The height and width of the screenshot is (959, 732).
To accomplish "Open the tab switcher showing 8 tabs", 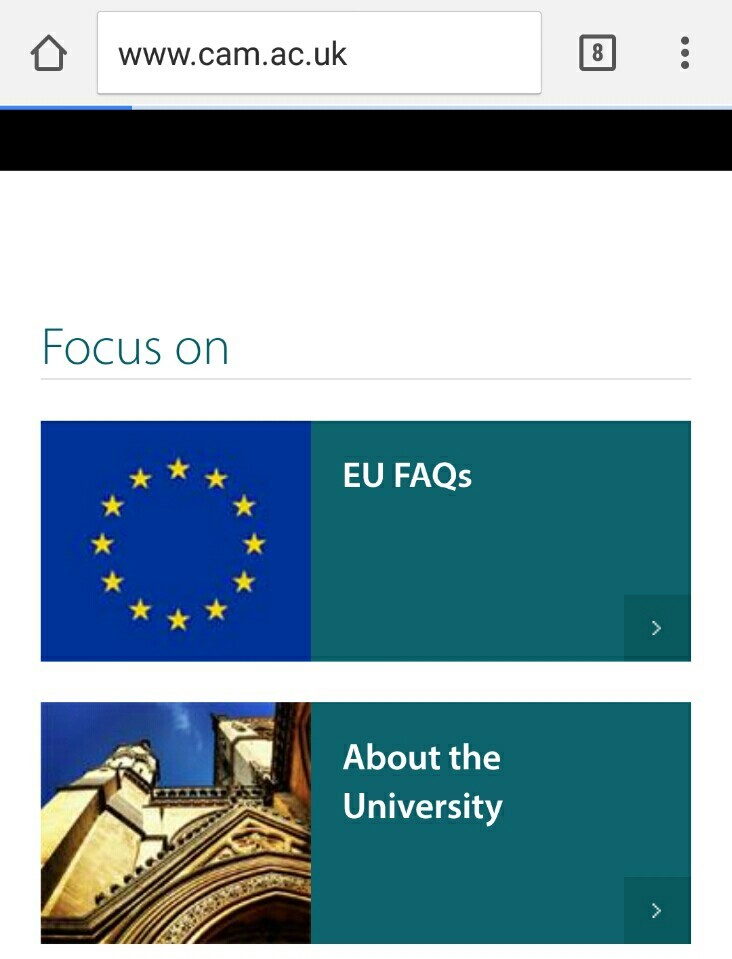I will click(597, 53).
